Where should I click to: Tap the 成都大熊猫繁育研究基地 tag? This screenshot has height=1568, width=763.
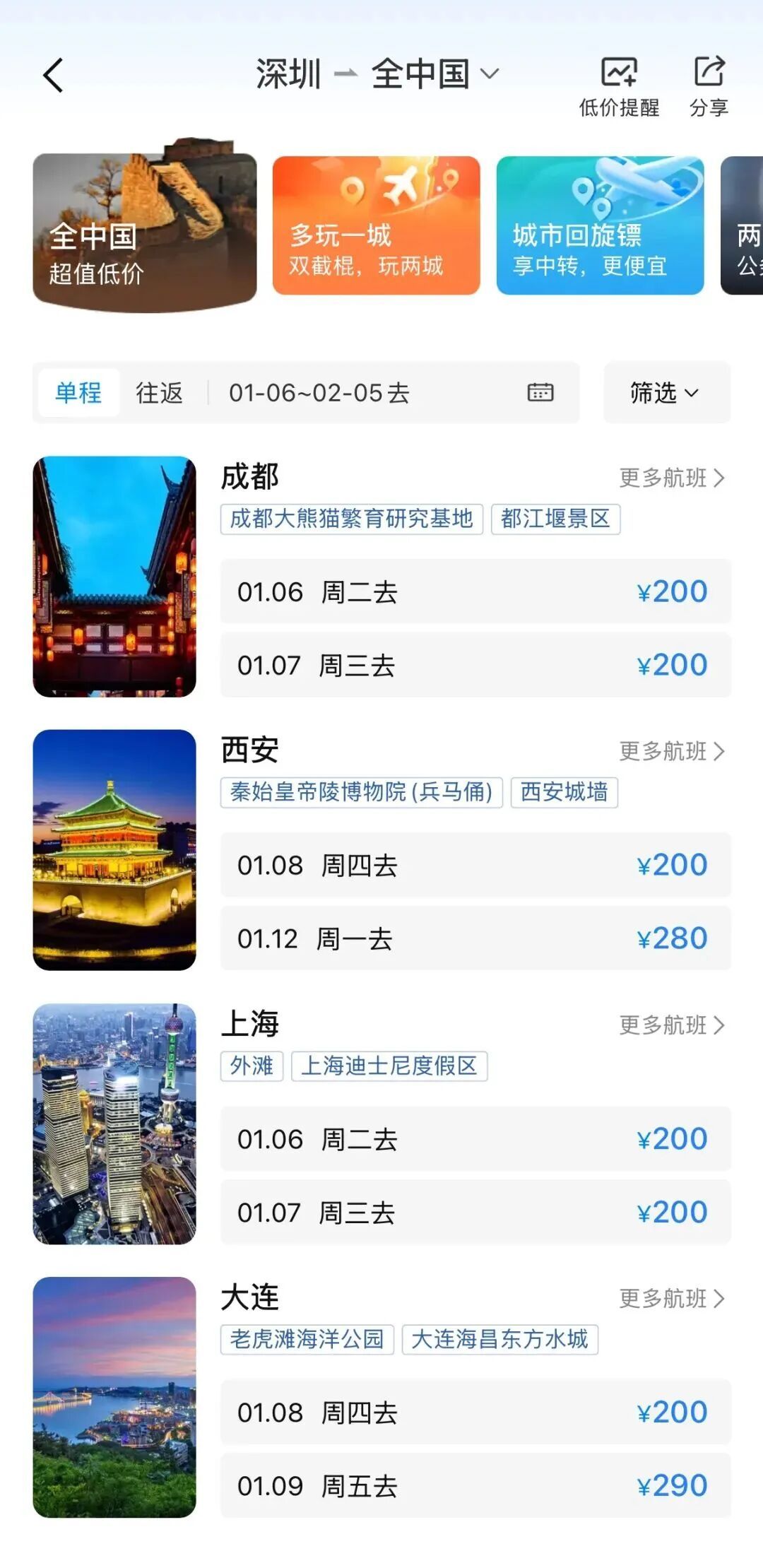coord(351,519)
